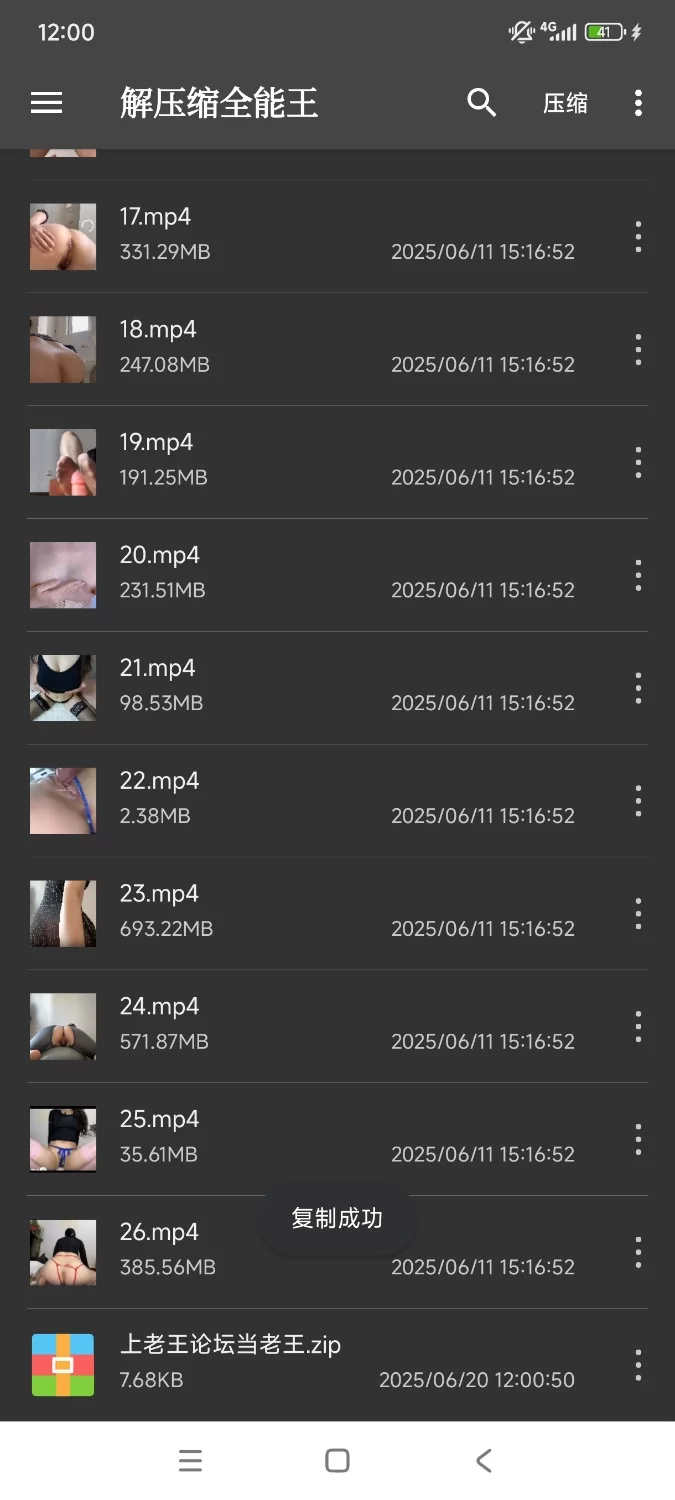This screenshot has height=1500, width=675.
Task: Open the archive 上老王论坛当老王.zip
Action: coord(300,1363)
